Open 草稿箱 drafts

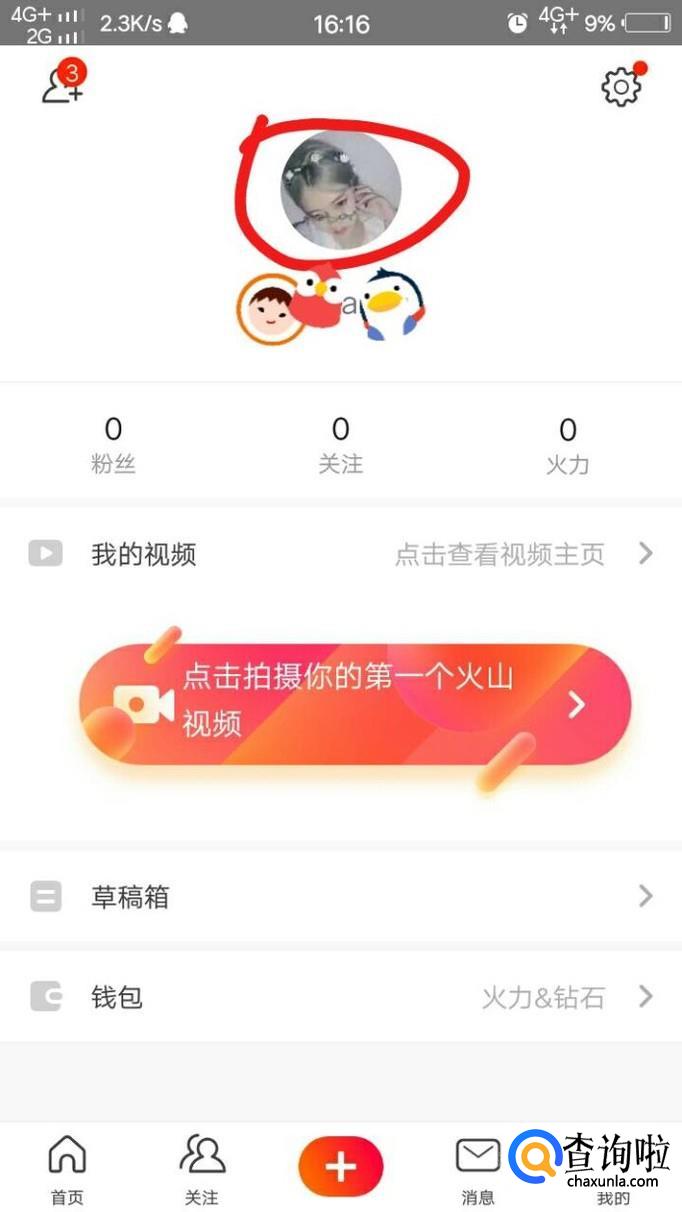point(340,897)
